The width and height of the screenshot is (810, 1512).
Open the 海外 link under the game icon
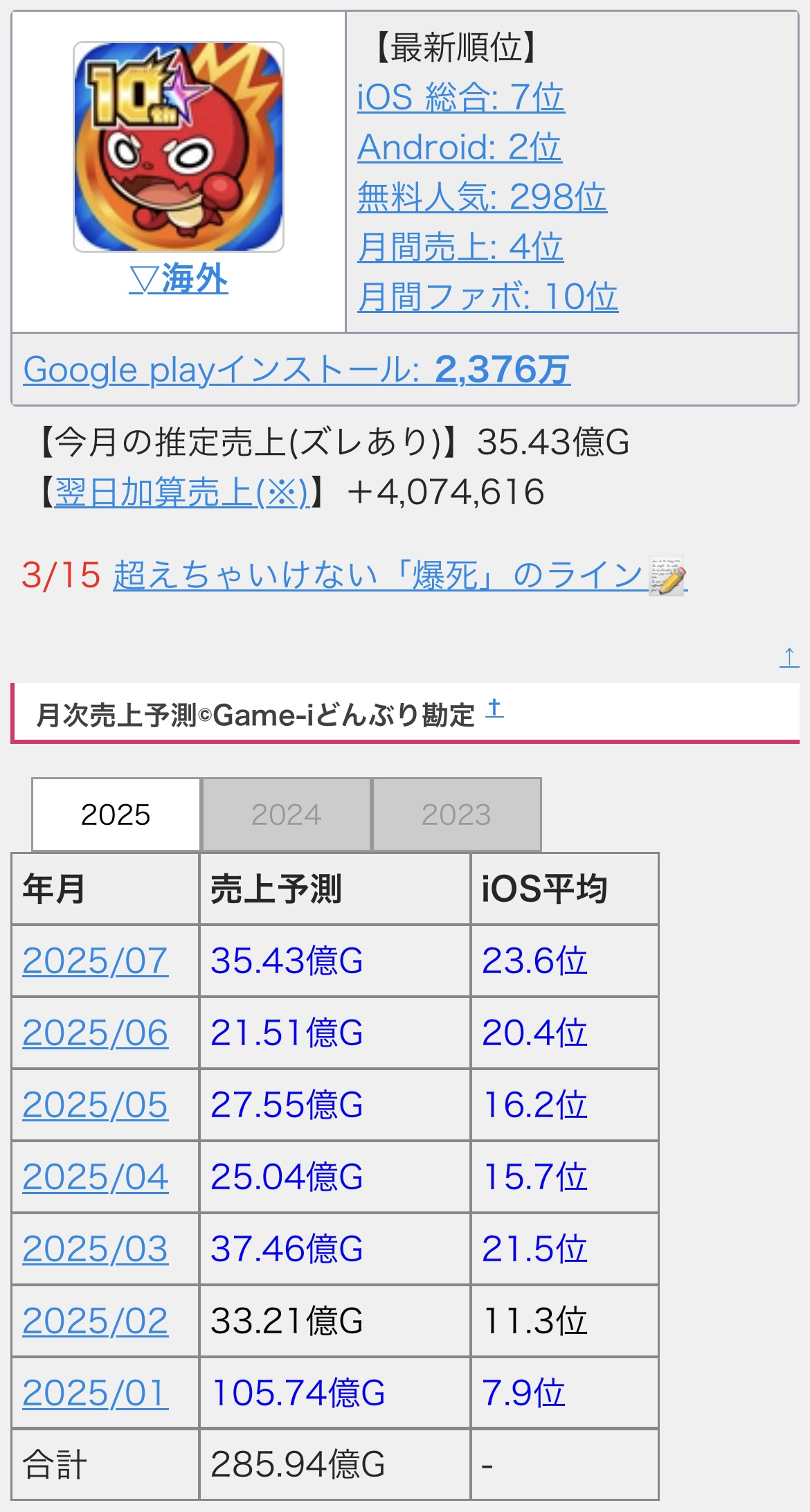click(x=179, y=278)
